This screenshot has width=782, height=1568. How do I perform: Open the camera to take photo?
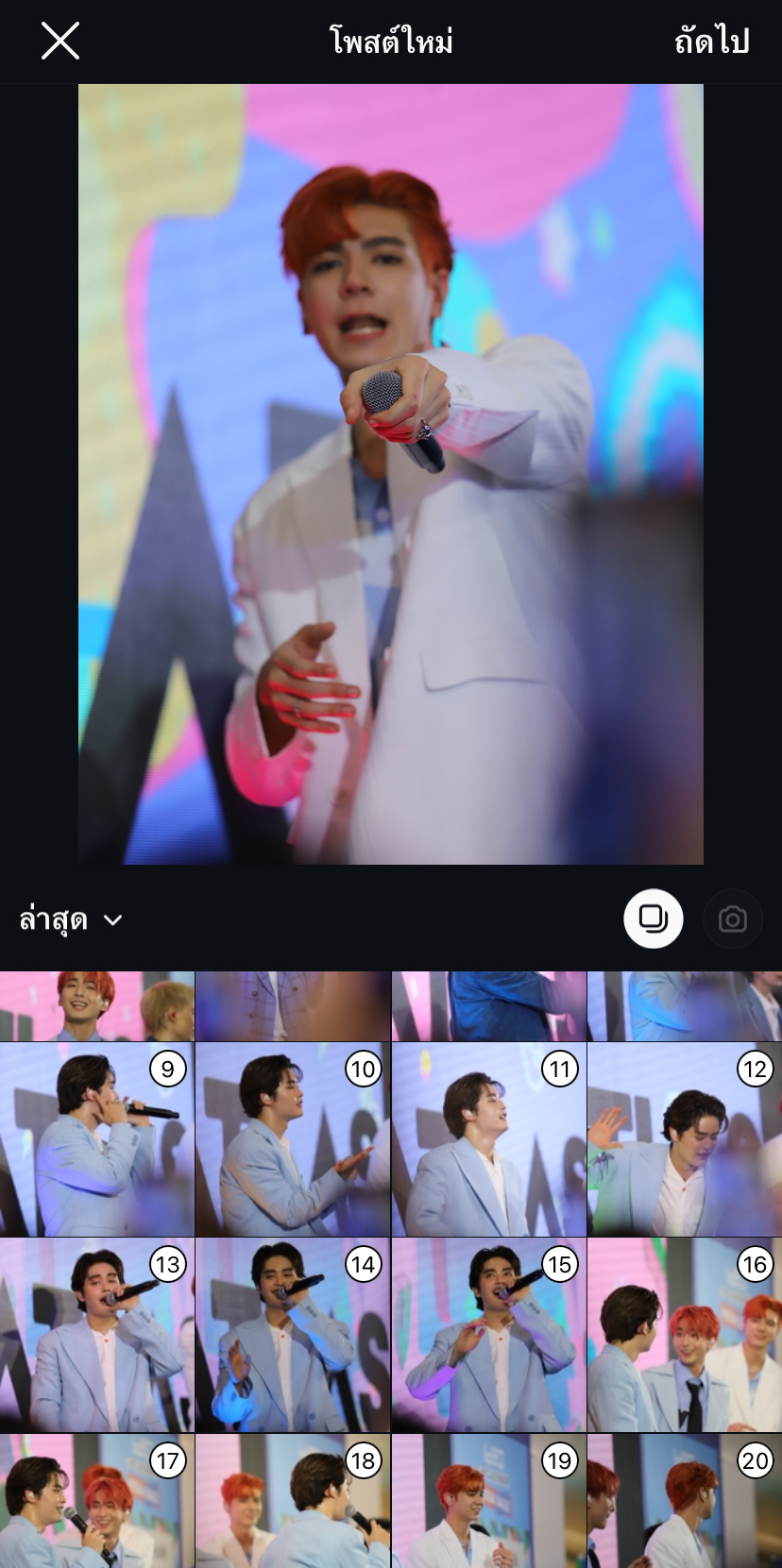pyautogui.click(x=732, y=919)
